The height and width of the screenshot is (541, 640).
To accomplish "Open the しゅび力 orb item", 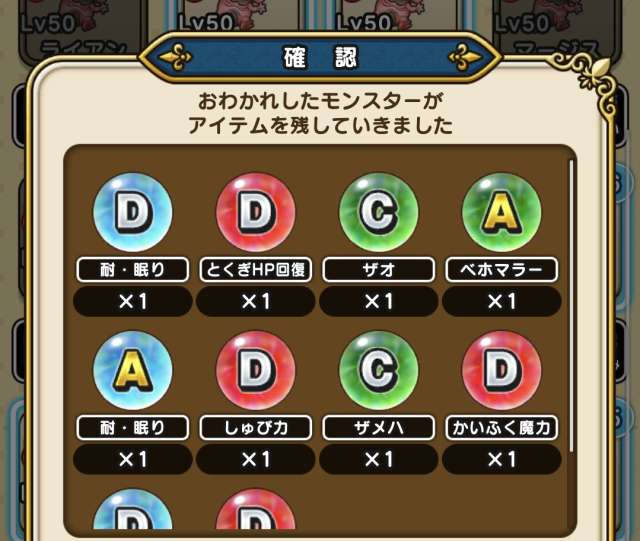I will click(256, 369).
